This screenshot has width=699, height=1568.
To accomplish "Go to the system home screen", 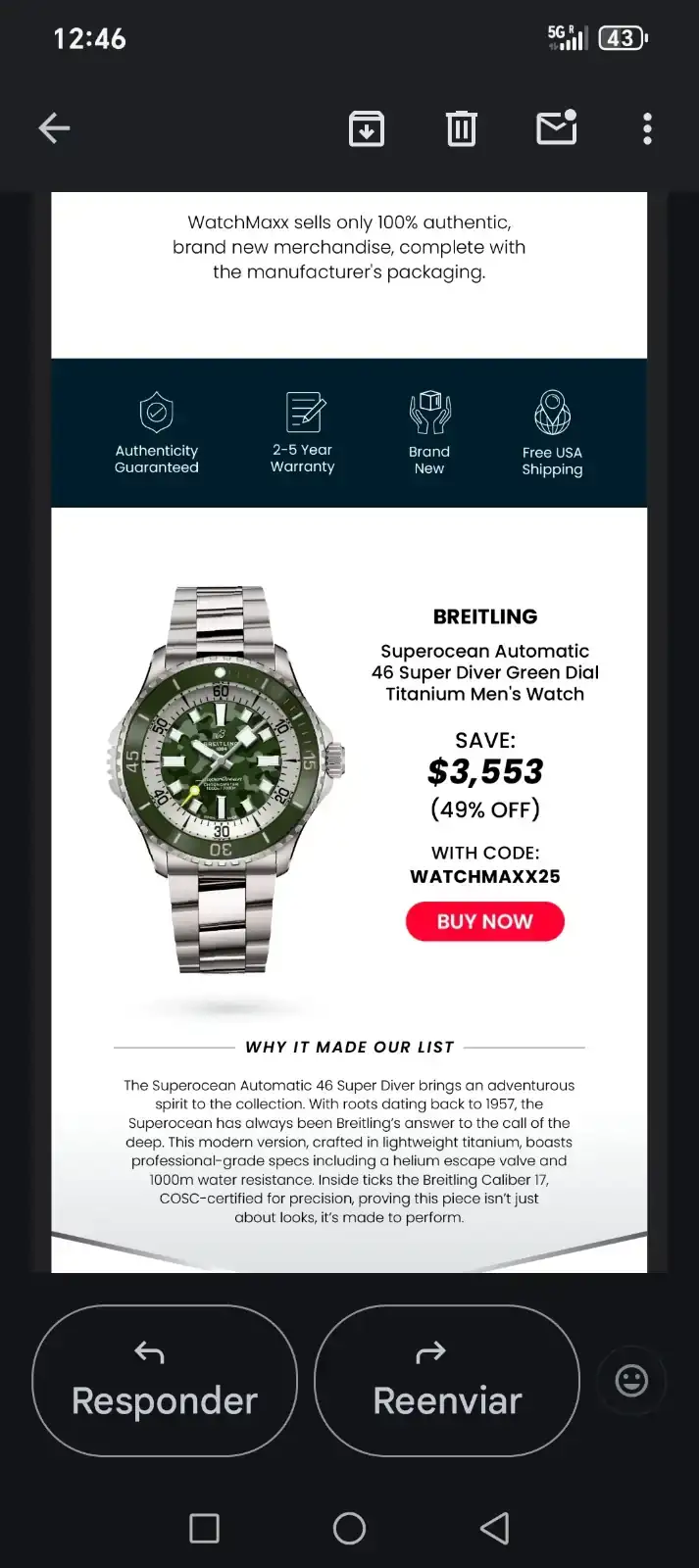I will coord(349,1528).
